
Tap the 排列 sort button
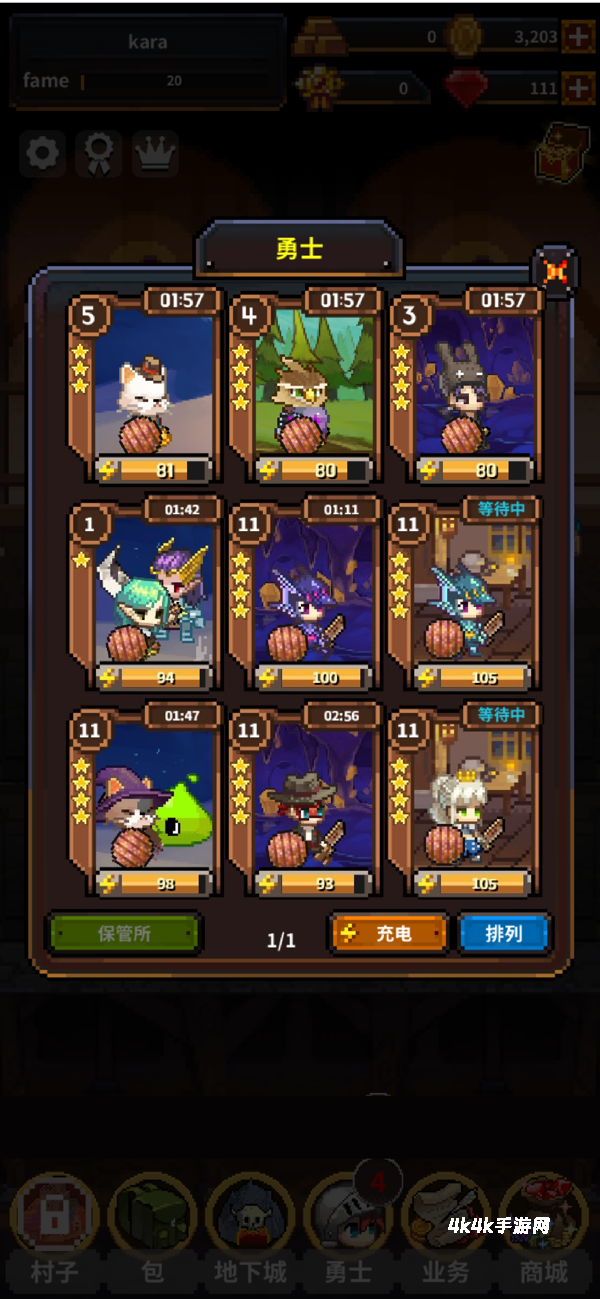[504, 933]
